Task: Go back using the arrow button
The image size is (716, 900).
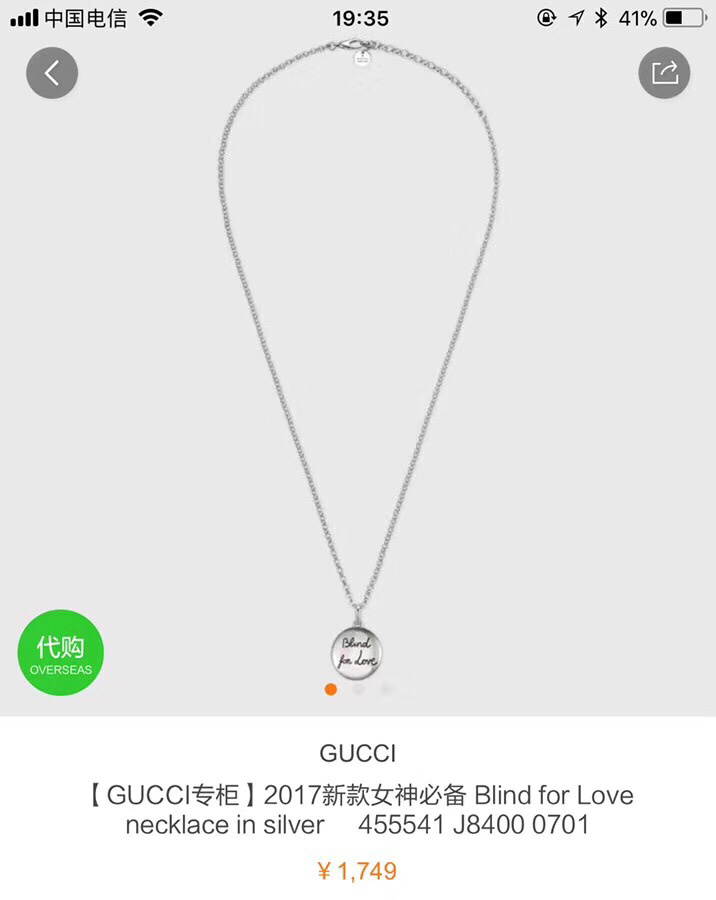Action: [52, 72]
